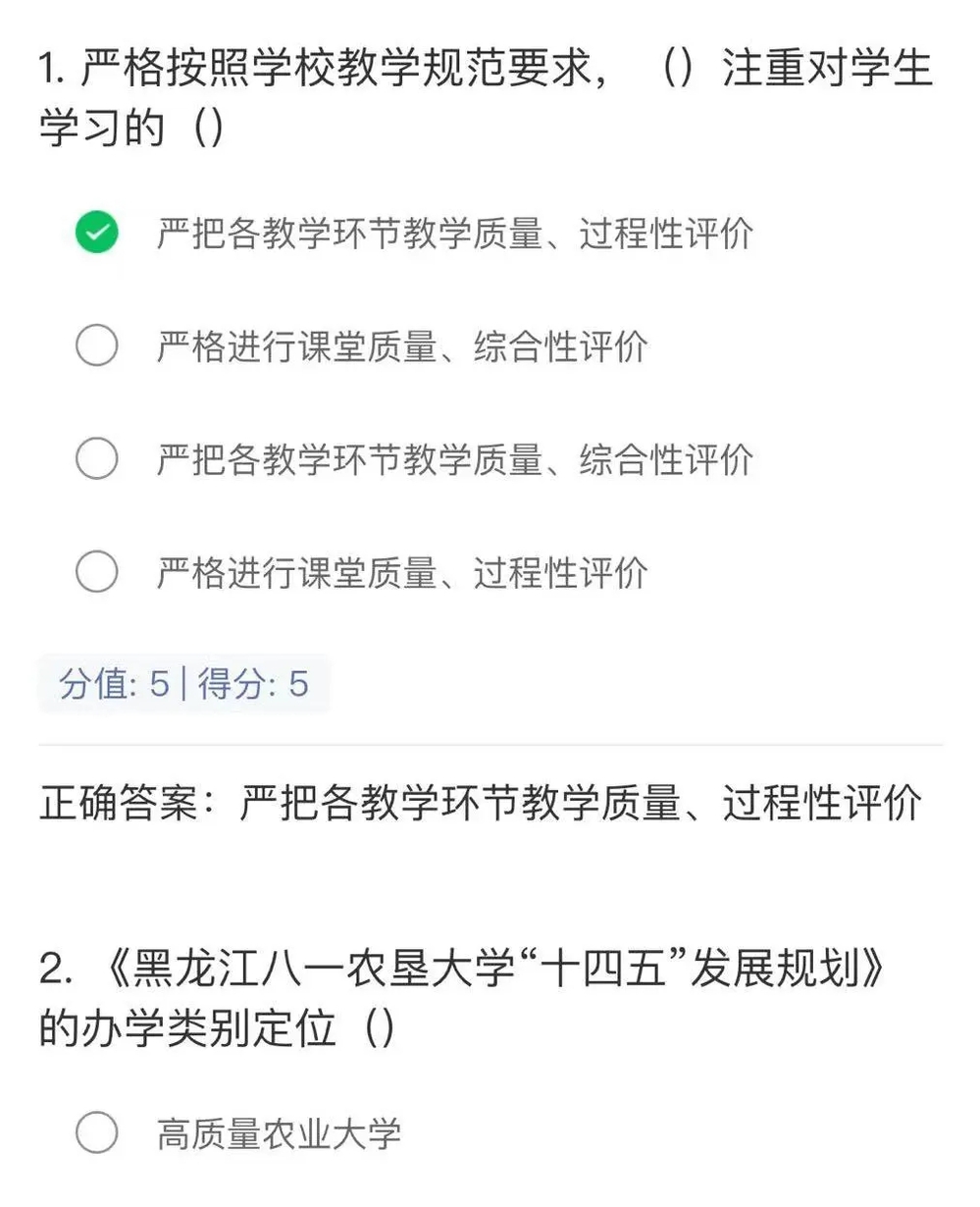Screen dimensions: 980x1207
Task: Select the checked option 严把各教学环节教学质量、过程性评价
Action: [x=96, y=234]
